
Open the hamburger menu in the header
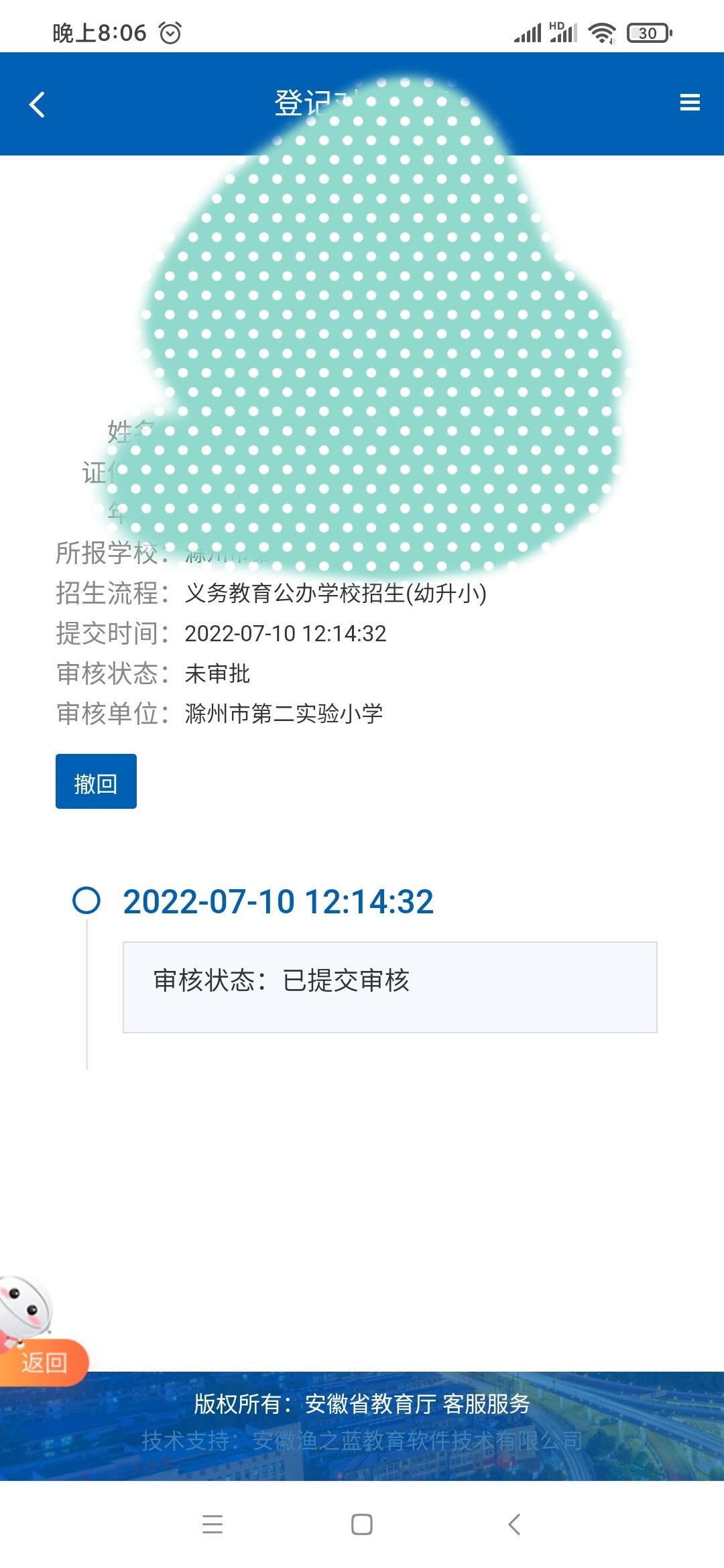tap(690, 103)
